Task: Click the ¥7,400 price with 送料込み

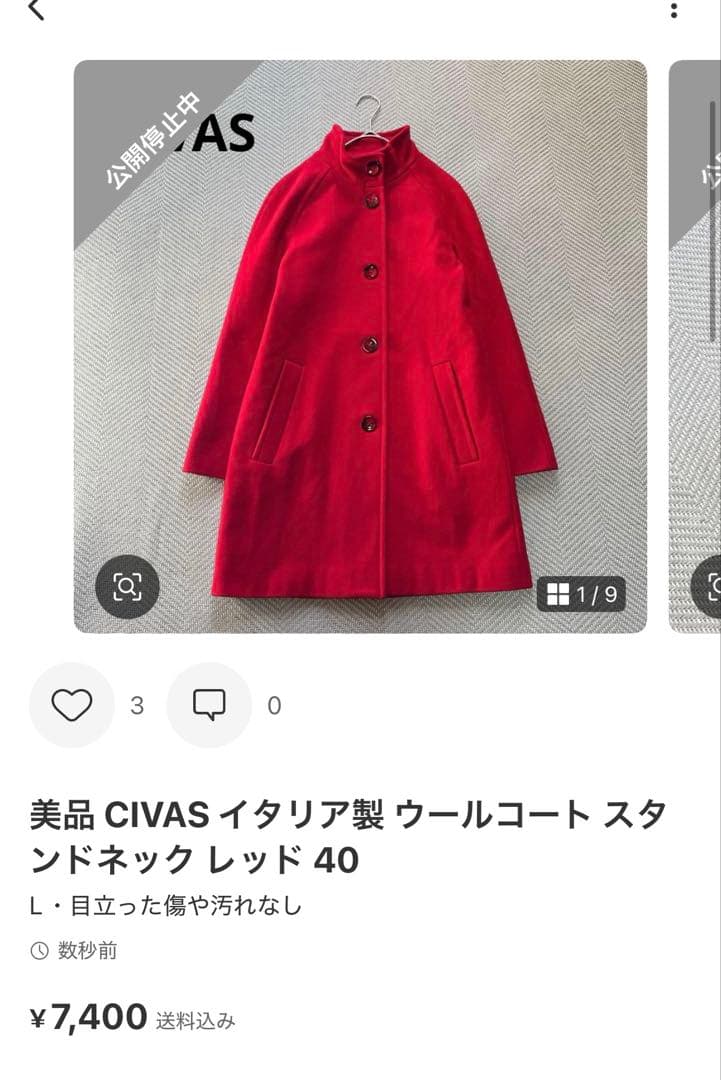Action: (135, 1017)
